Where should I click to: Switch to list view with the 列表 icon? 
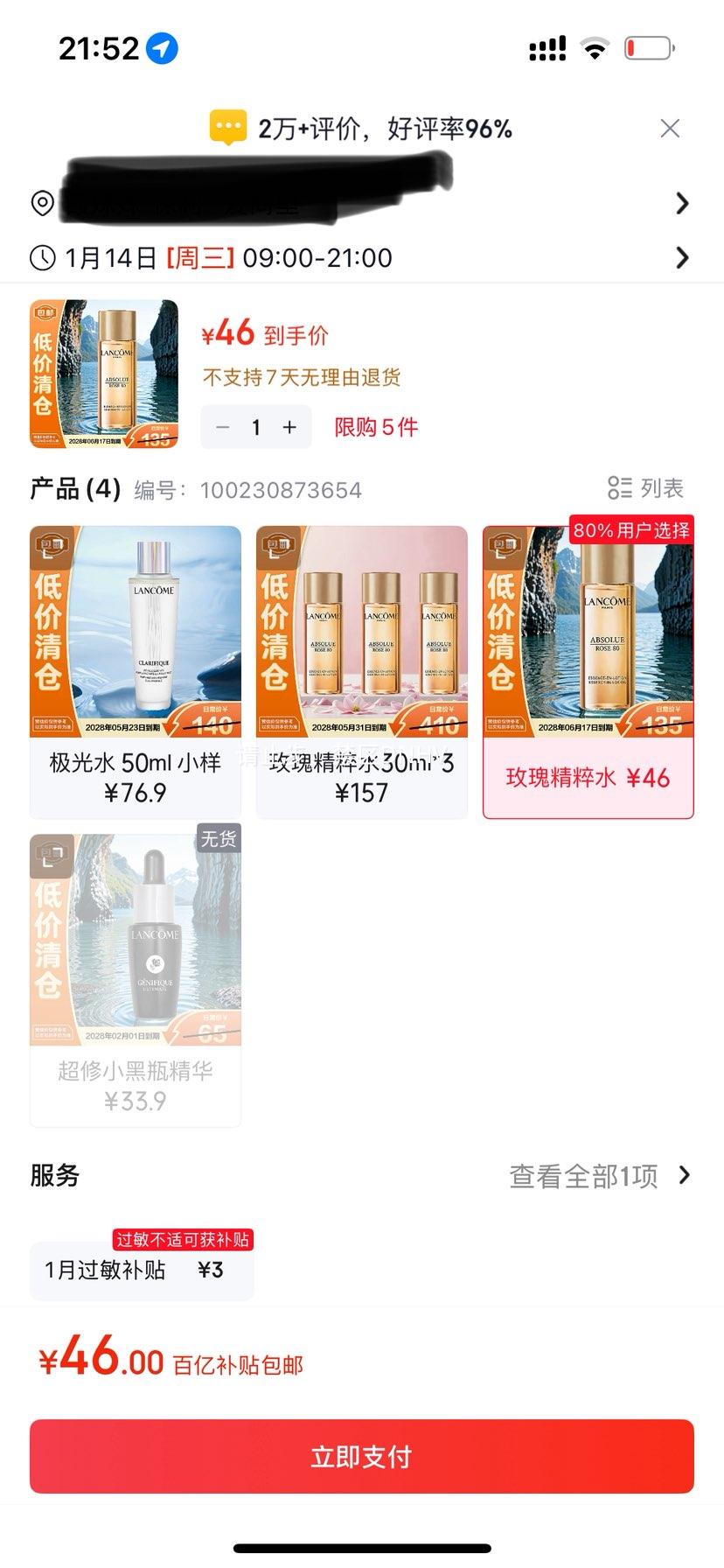tap(623, 489)
